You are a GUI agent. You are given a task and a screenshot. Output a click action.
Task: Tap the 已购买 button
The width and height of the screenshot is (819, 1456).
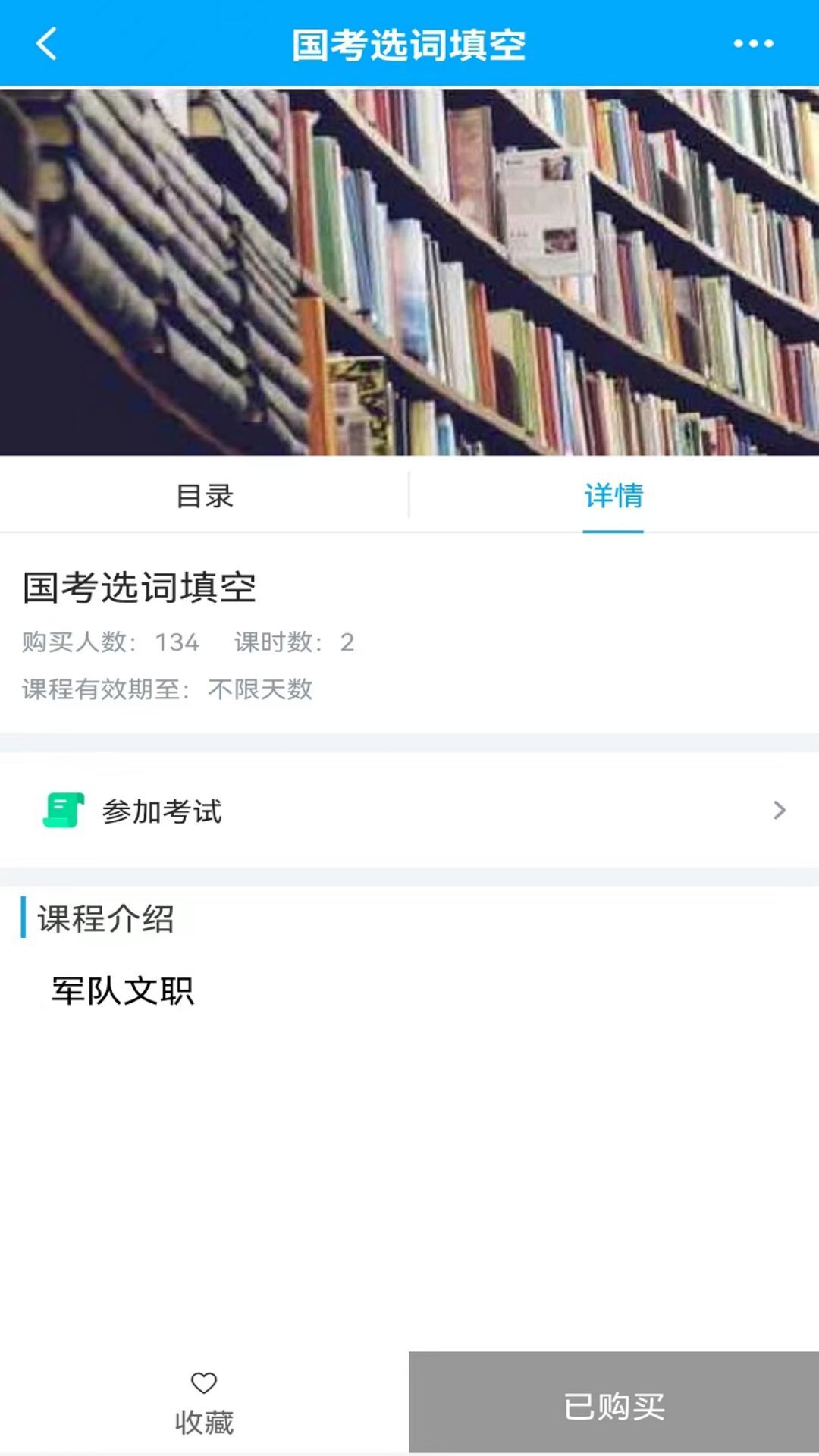(613, 1409)
